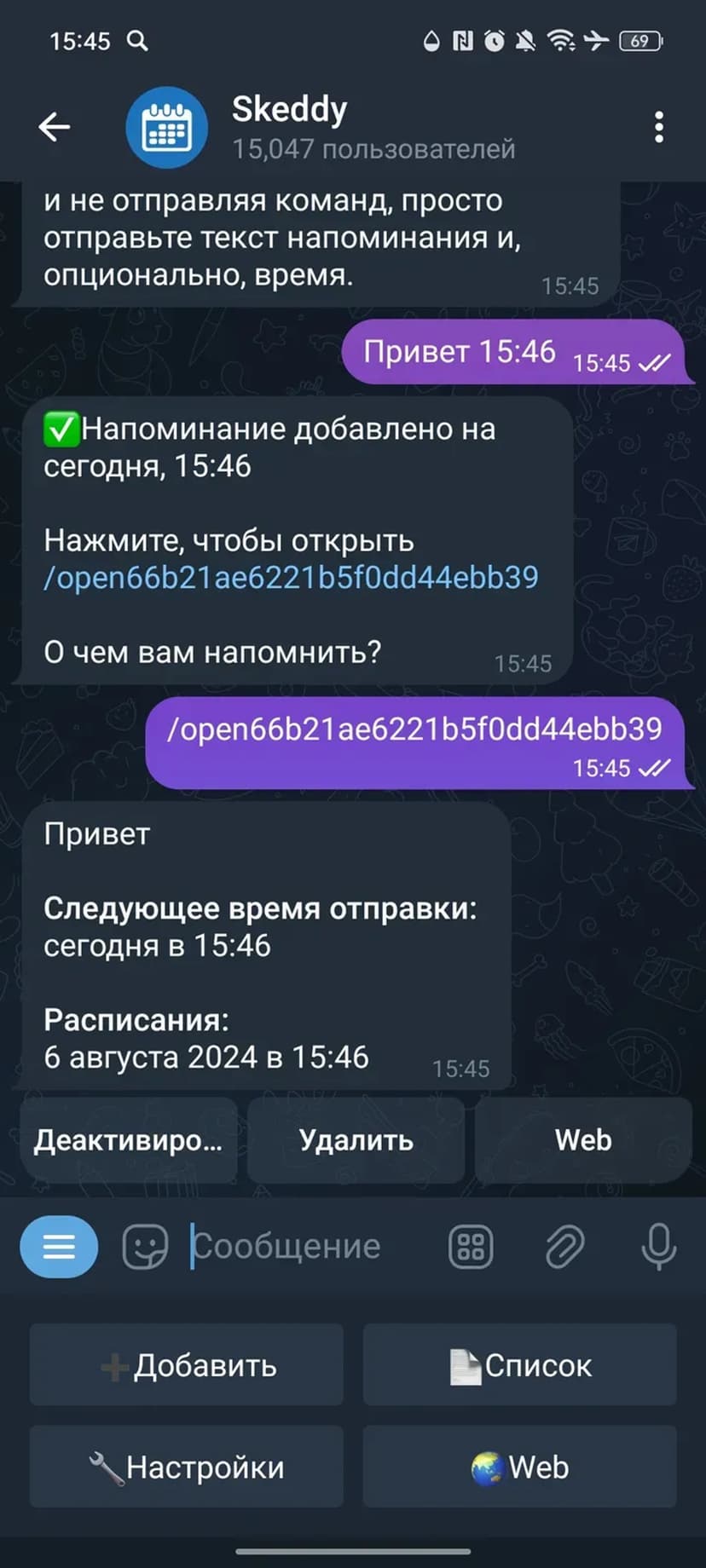This screenshot has height=1568, width=706.
Task: Open Web button under the reminder message
Action: pos(583,1140)
